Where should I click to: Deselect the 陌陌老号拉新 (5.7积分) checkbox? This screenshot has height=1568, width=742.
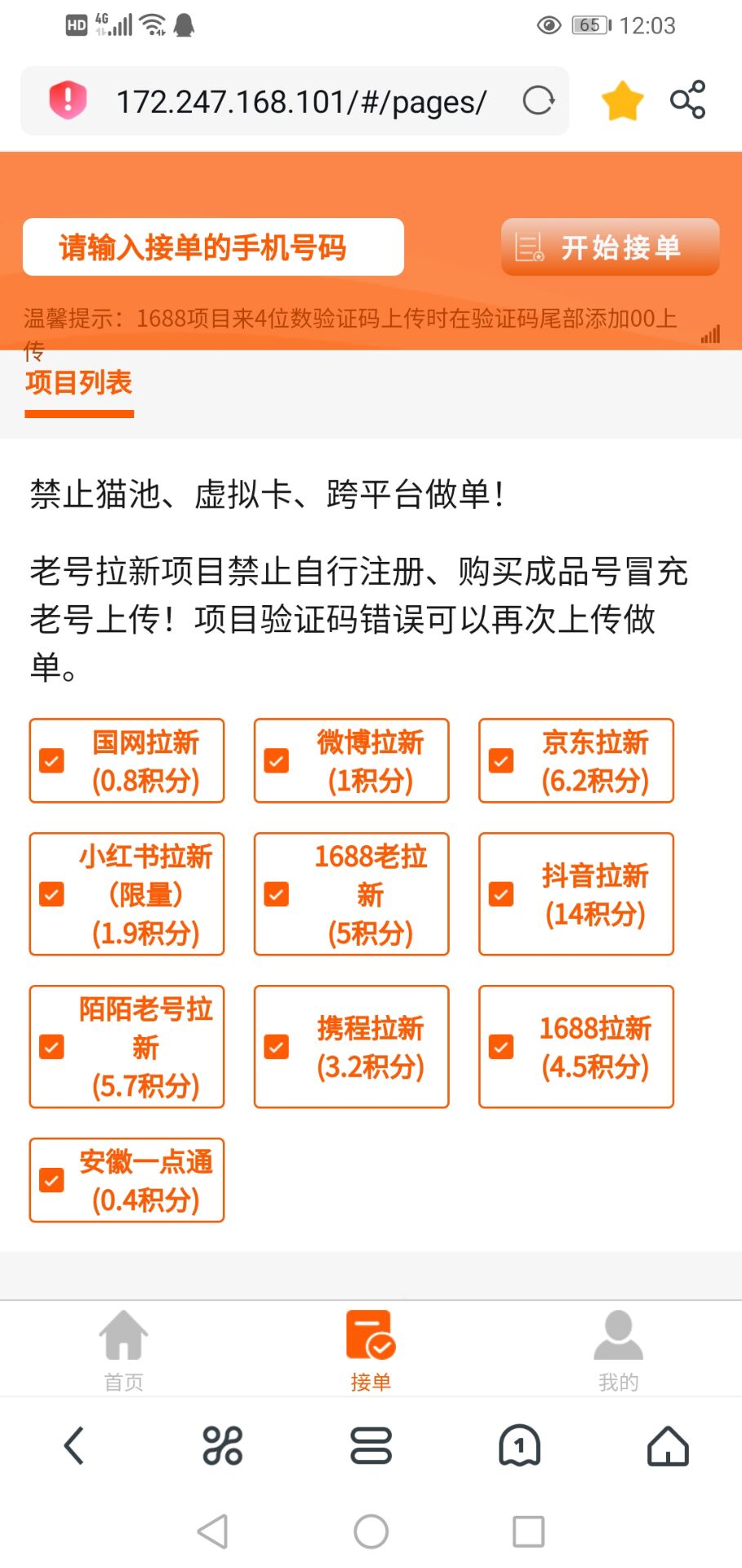tap(51, 1047)
